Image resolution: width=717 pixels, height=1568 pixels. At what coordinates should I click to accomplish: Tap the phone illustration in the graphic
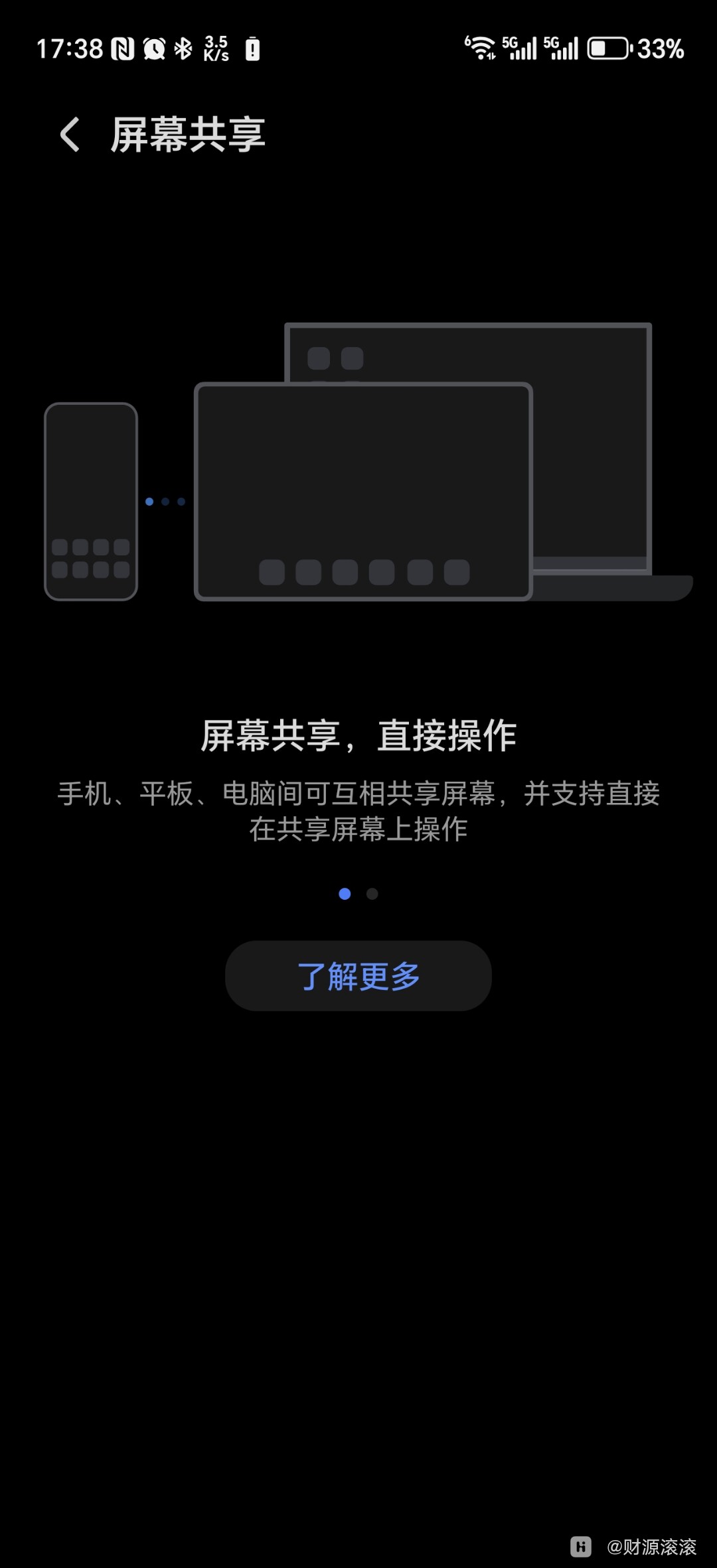pyautogui.click(x=91, y=501)
